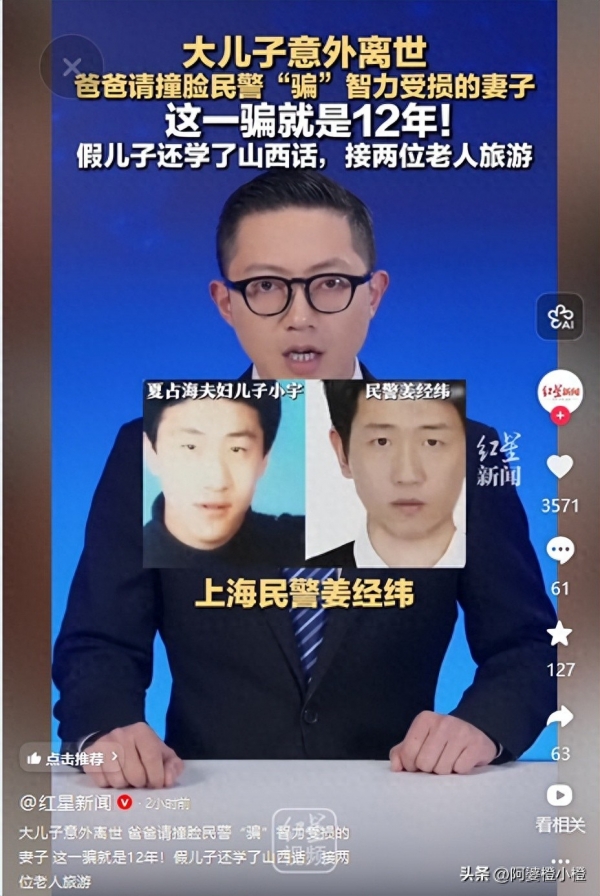Open the AI assistant icon

tap(560, 317)
